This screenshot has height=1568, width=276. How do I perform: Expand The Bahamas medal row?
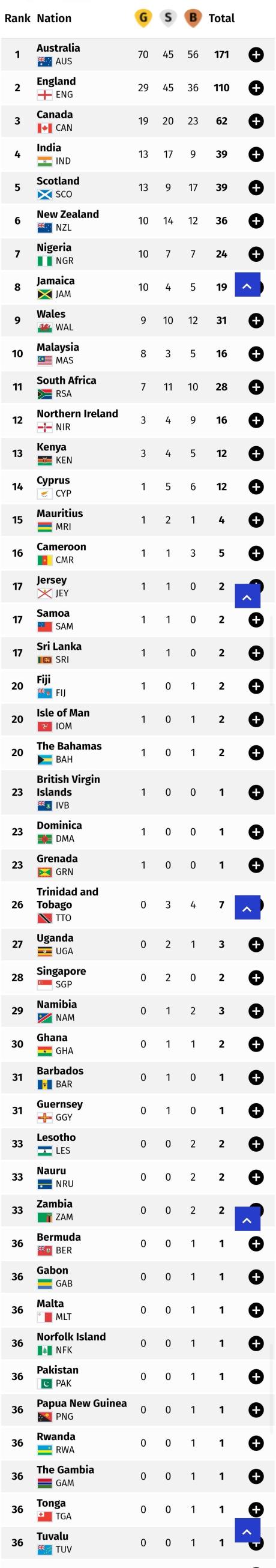pos(256,753)
